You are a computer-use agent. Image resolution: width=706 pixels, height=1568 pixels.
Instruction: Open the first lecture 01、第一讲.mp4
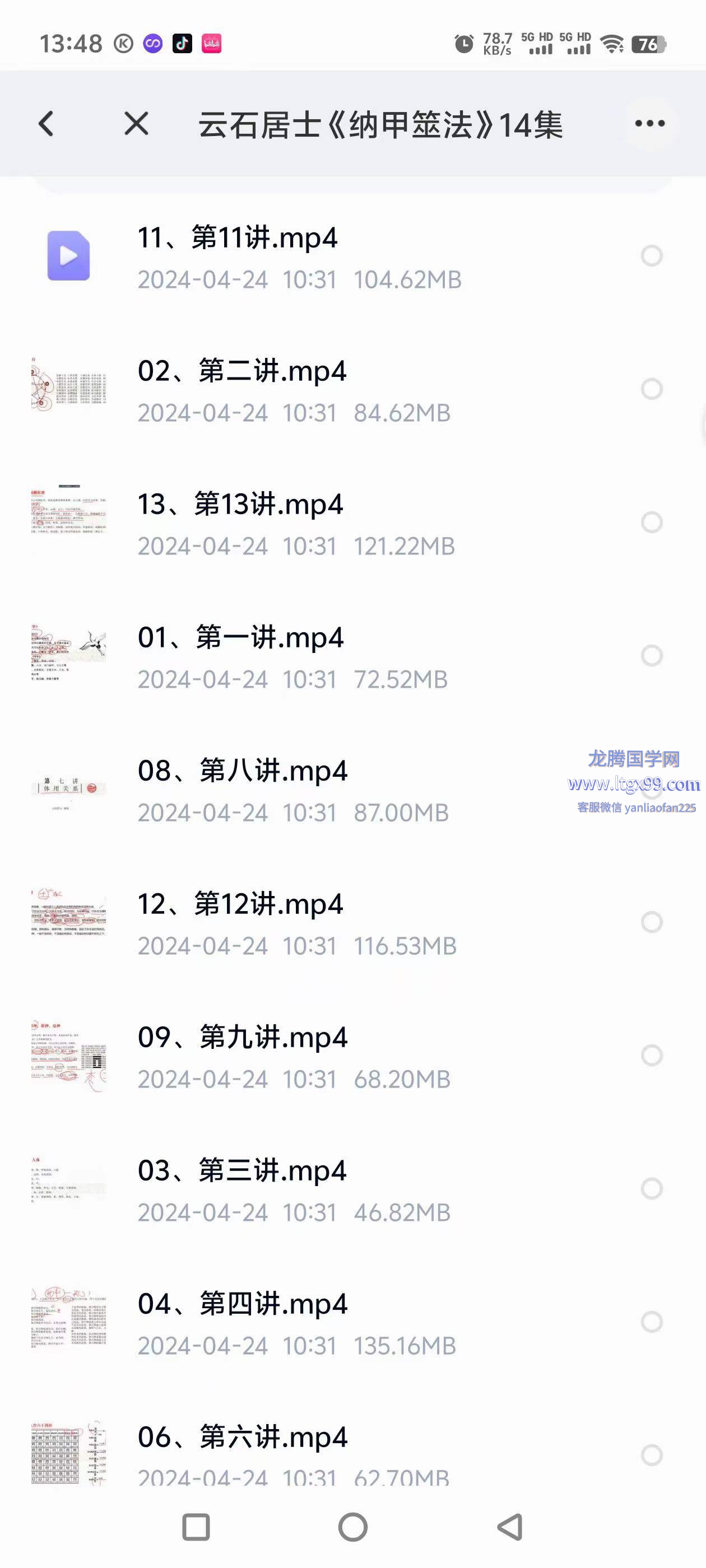pos(240,638)
